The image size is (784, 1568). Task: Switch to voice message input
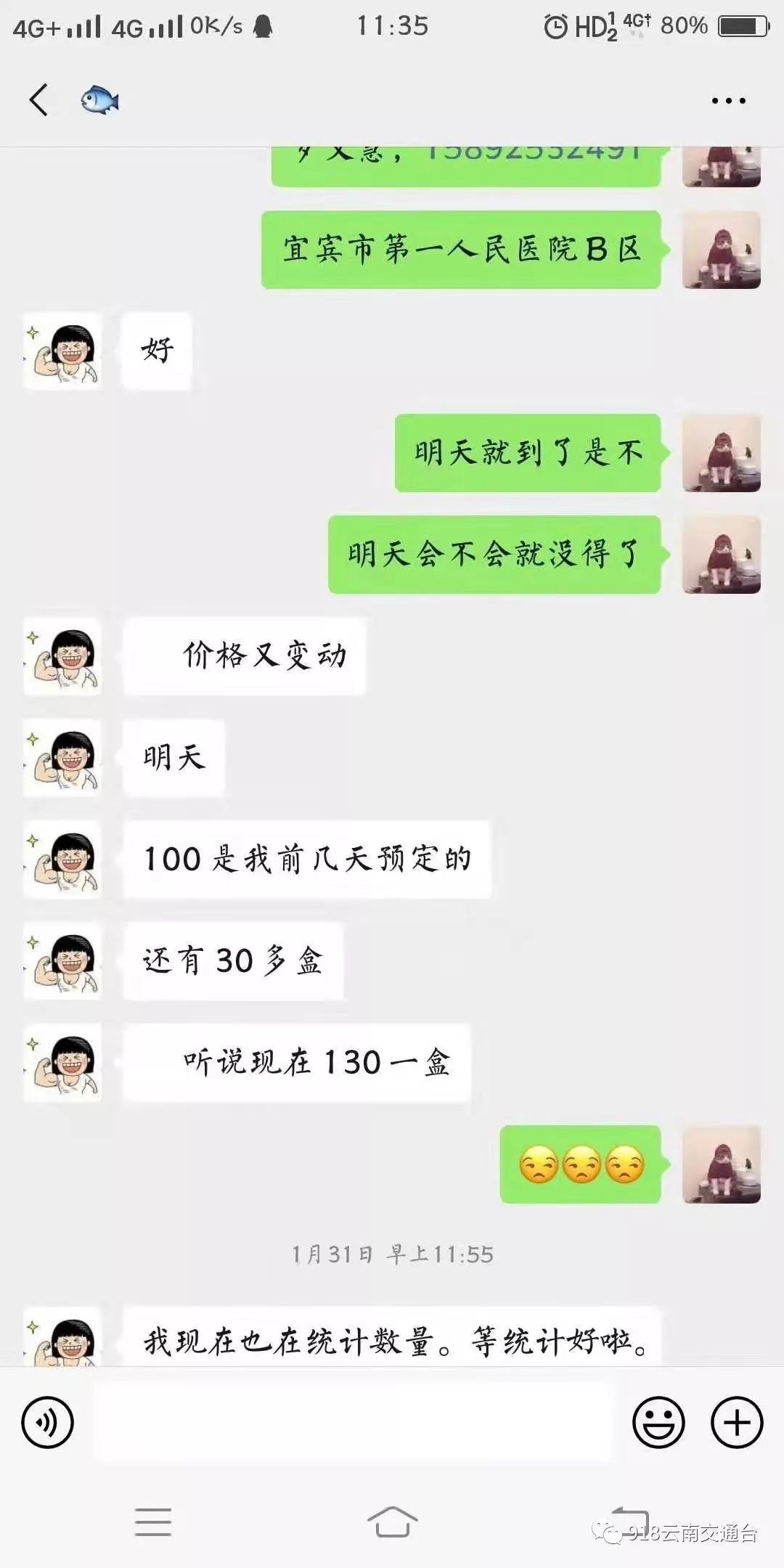(48, 1422)
